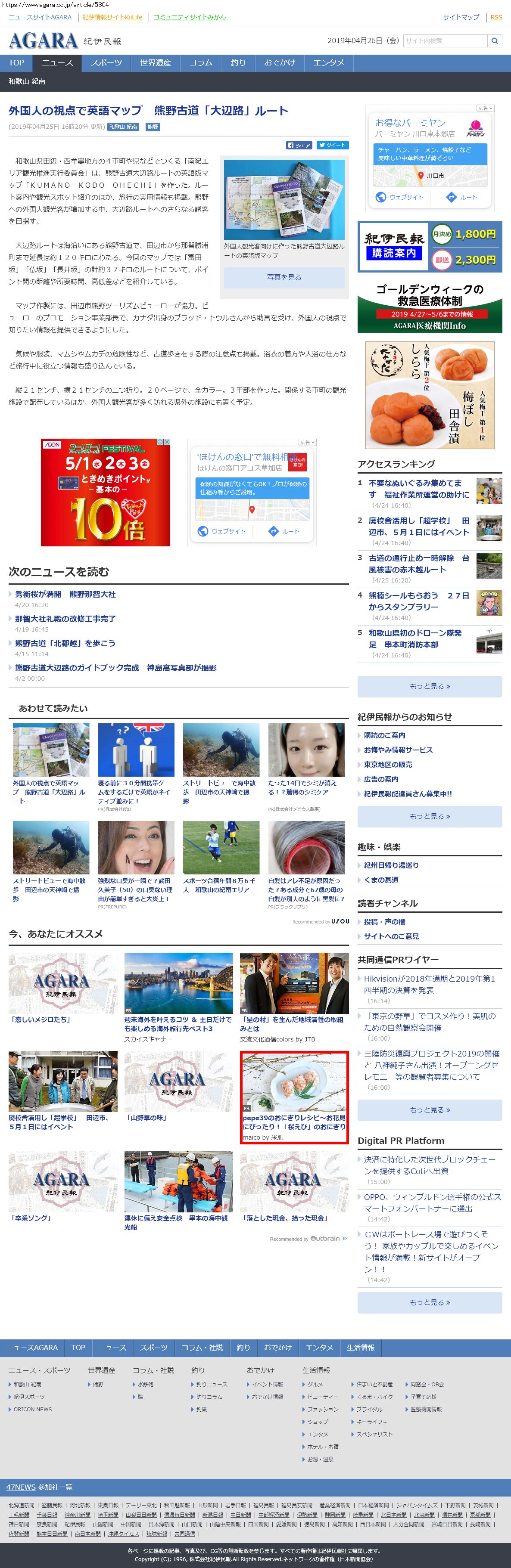The image size is (511, 1568).
Task: Share the article on Facebook (シェア)
Action: (x=299, y=145)
